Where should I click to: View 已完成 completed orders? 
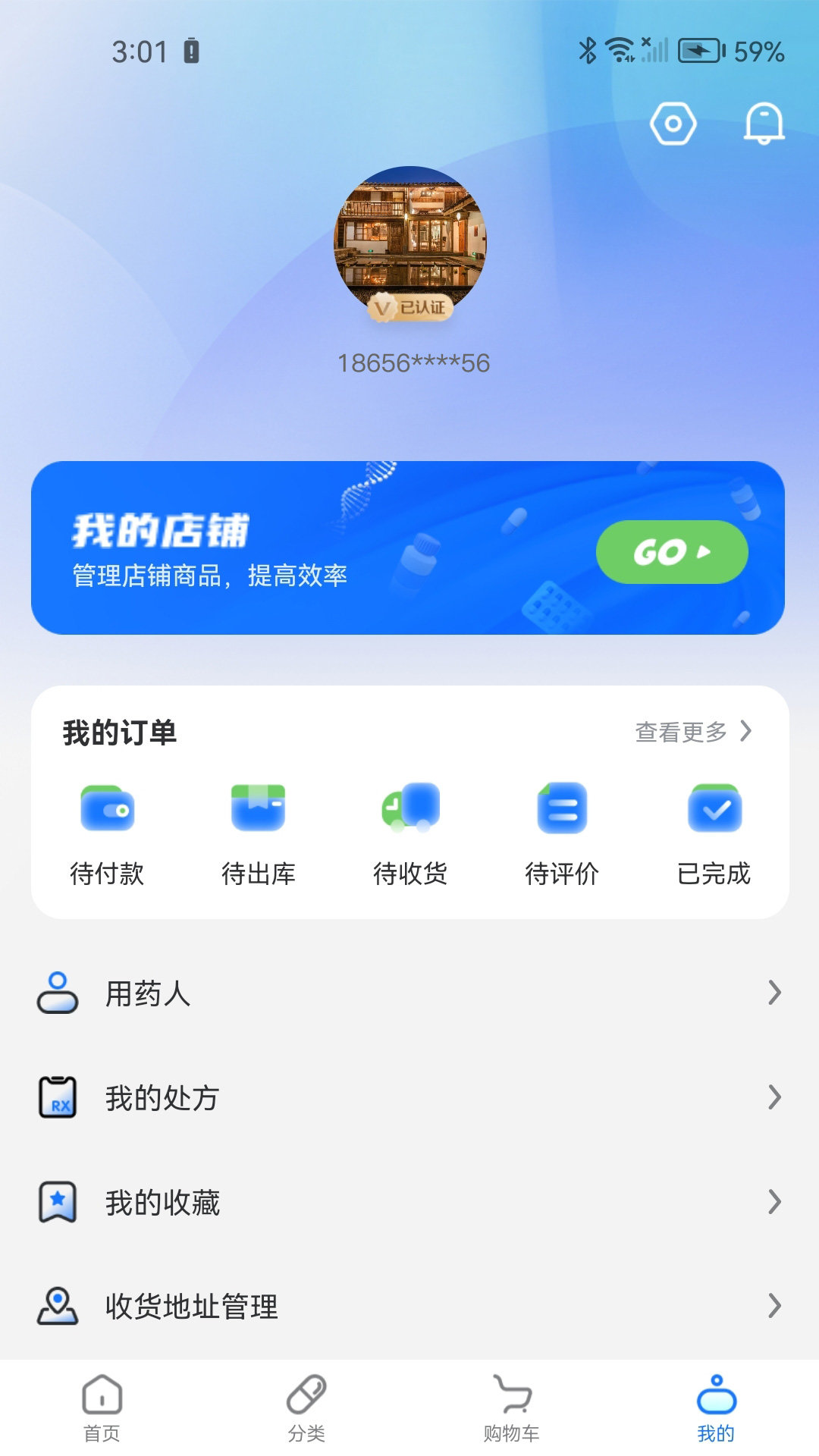point(714,809)
